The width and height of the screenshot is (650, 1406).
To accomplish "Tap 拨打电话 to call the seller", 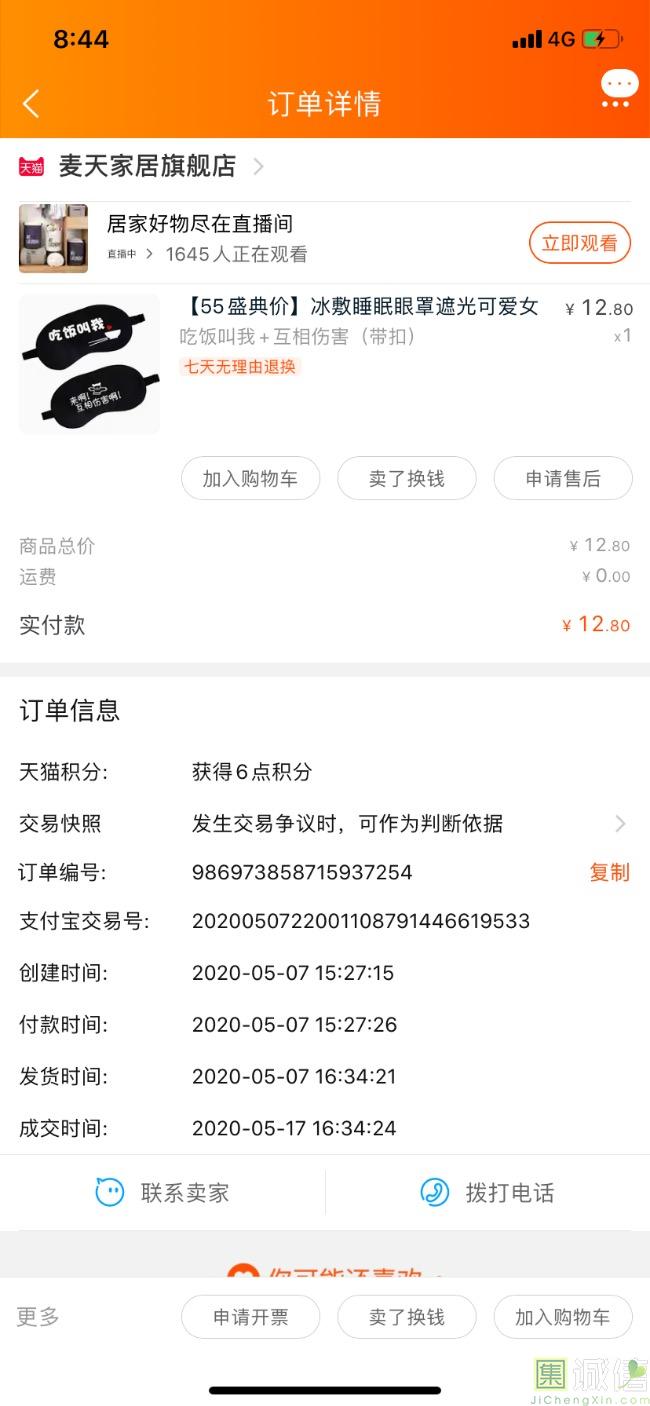I will (x=487, y=1192).
